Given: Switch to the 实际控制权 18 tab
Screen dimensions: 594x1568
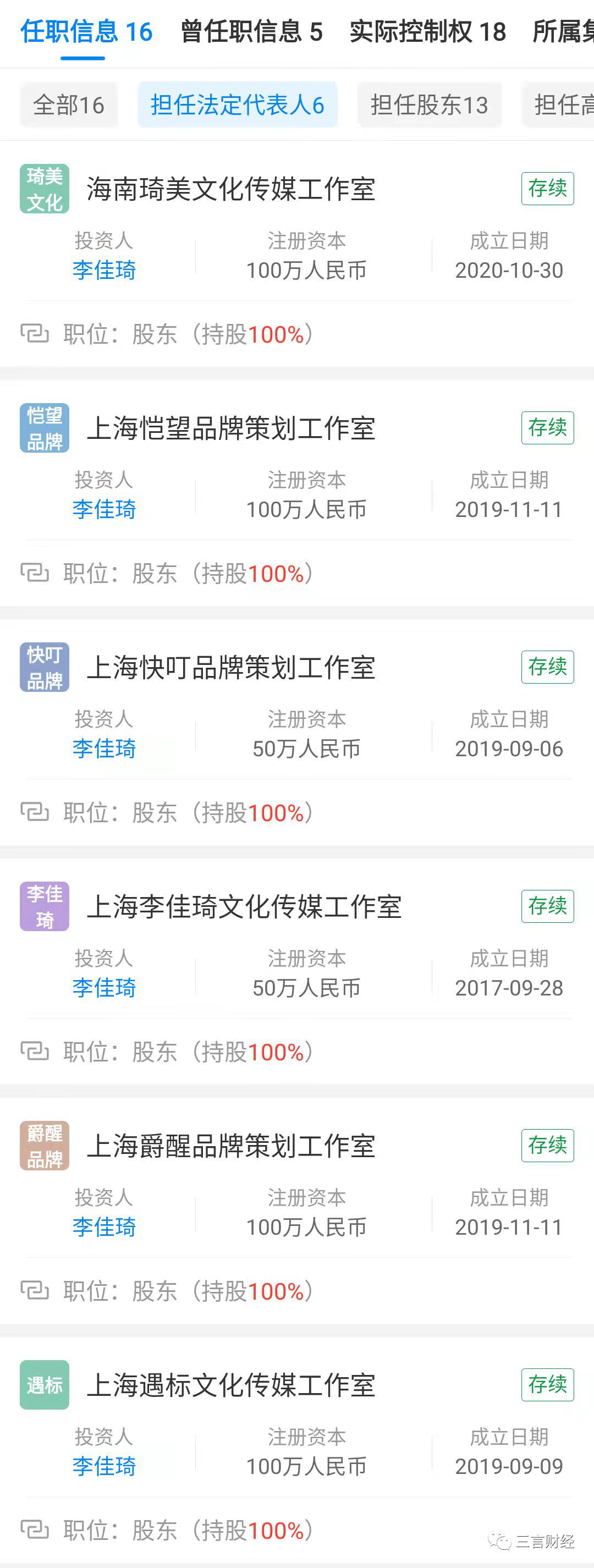Looking at the screenshot, I should click(427, 32).
